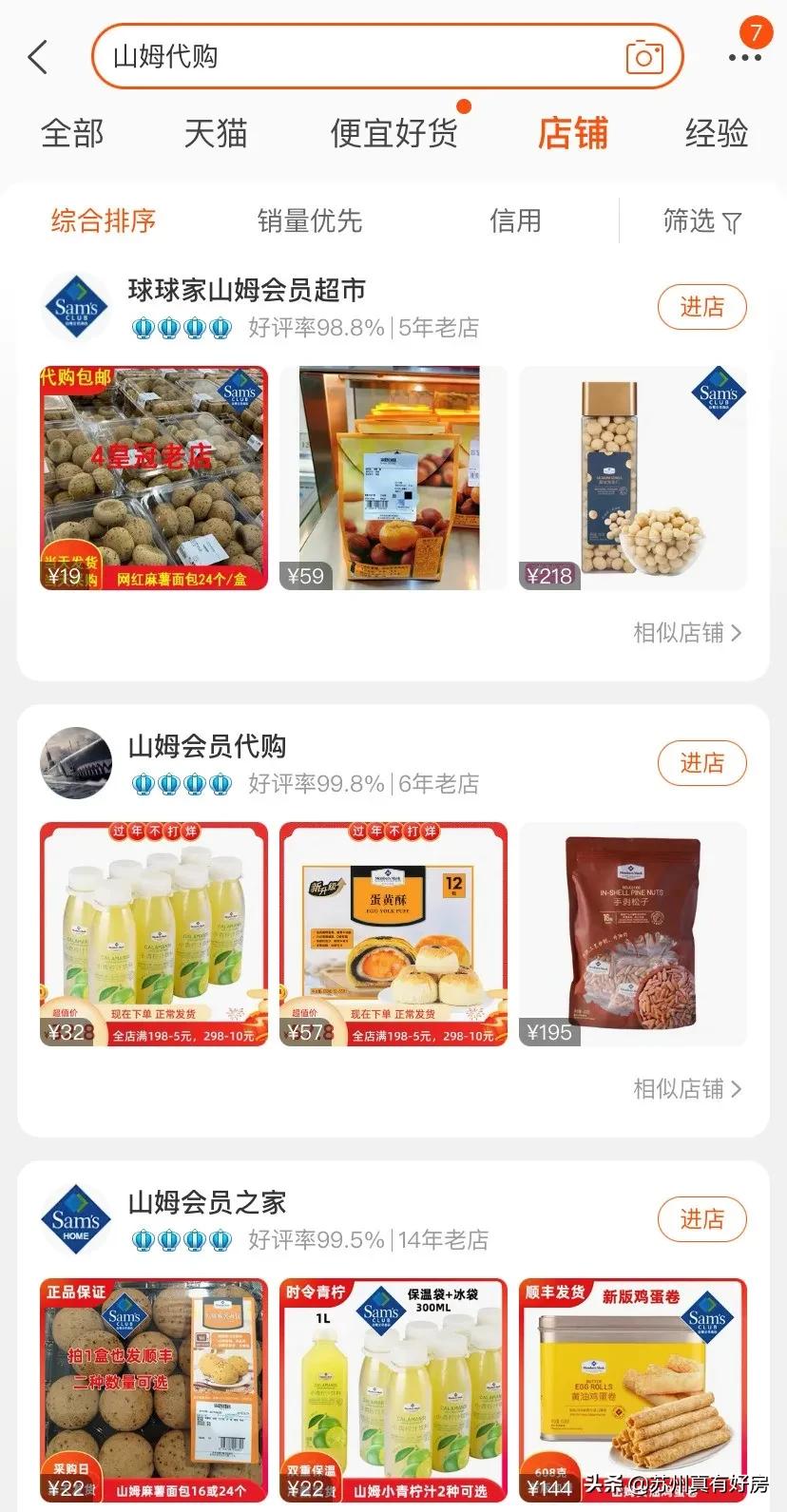The image size is (787, 1512).
Task: Tap the back arrow to return
Action: (x=38, y=56)
